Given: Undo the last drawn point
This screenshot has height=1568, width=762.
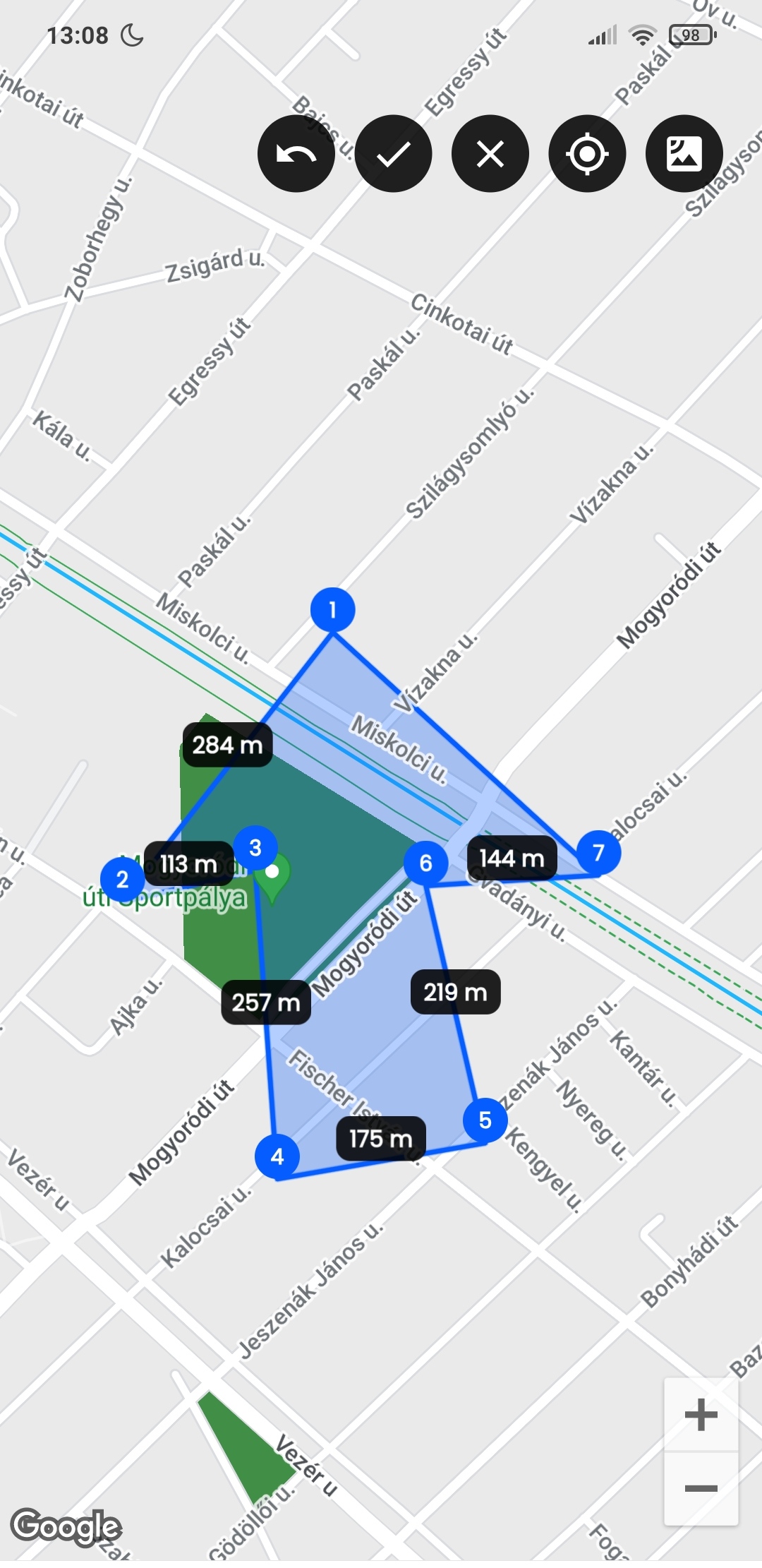Looking at the screenshot, I should (296, 153).
